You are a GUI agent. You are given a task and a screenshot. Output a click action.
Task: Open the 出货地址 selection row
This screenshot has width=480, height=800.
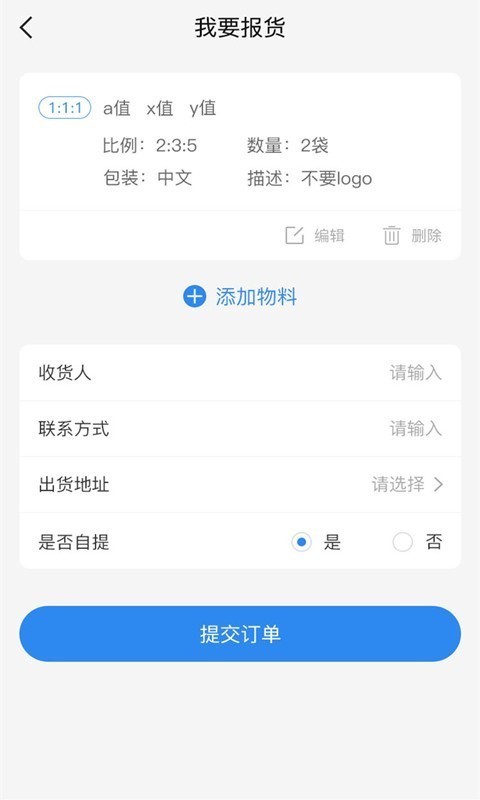click(240, 485)
